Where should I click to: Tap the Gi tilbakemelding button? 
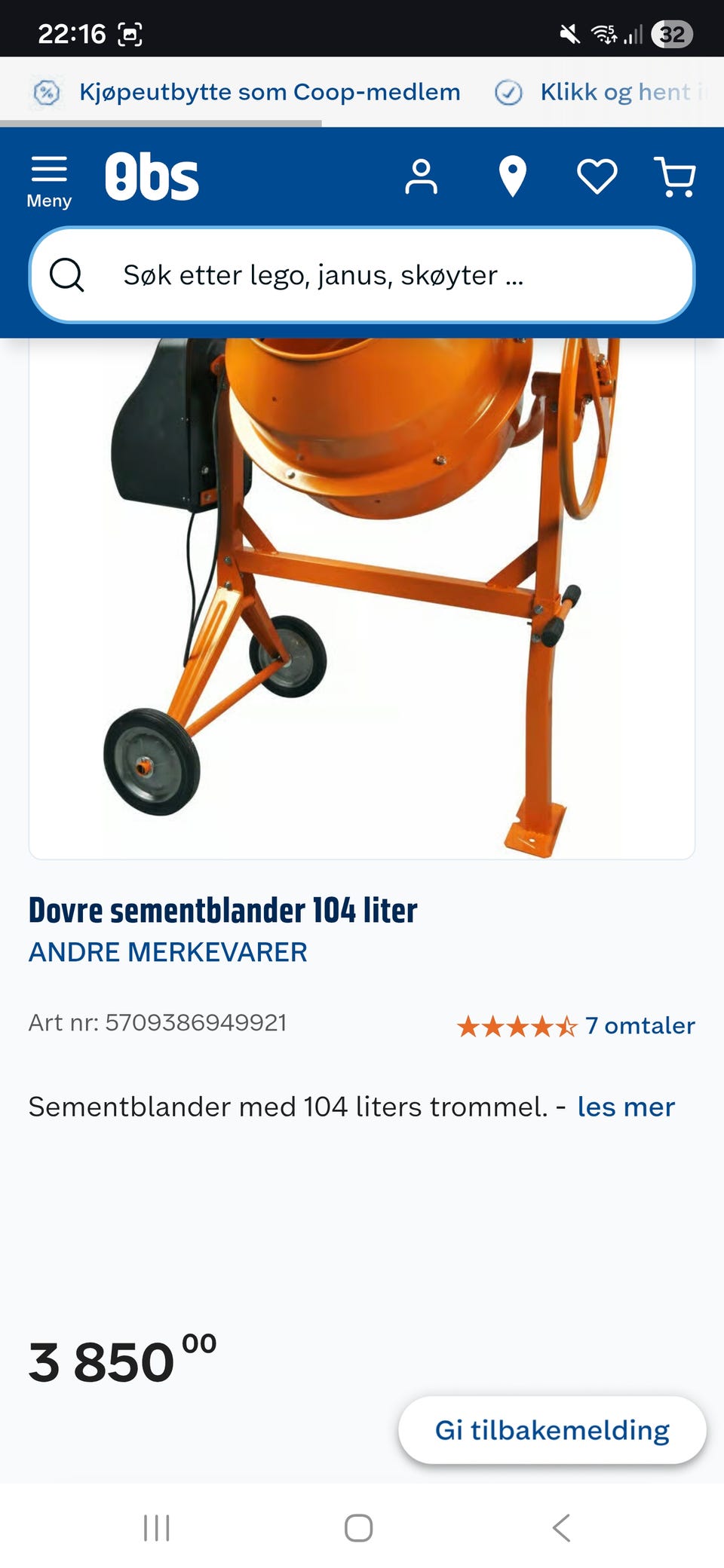click(x=551, y=1429)
